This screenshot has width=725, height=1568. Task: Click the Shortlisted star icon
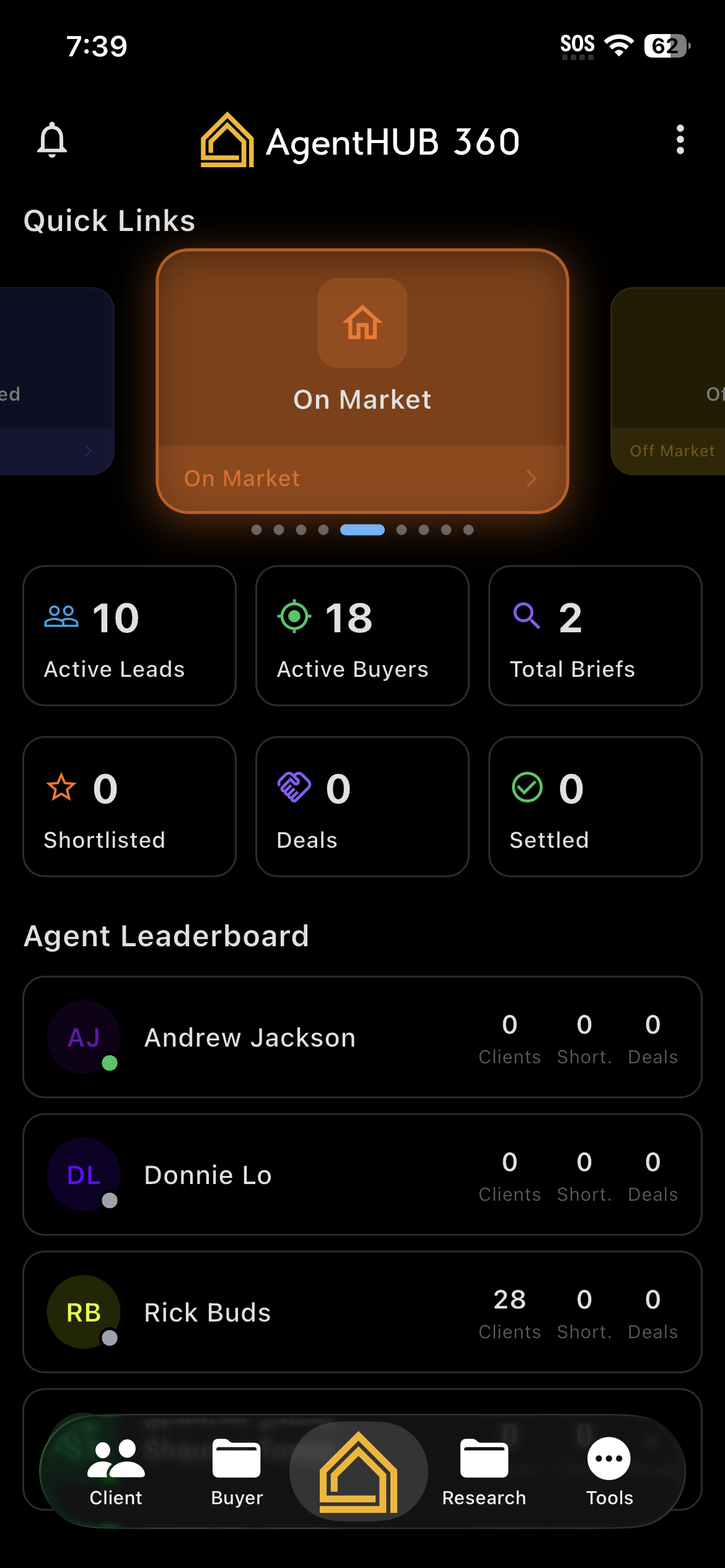[61, 787]
